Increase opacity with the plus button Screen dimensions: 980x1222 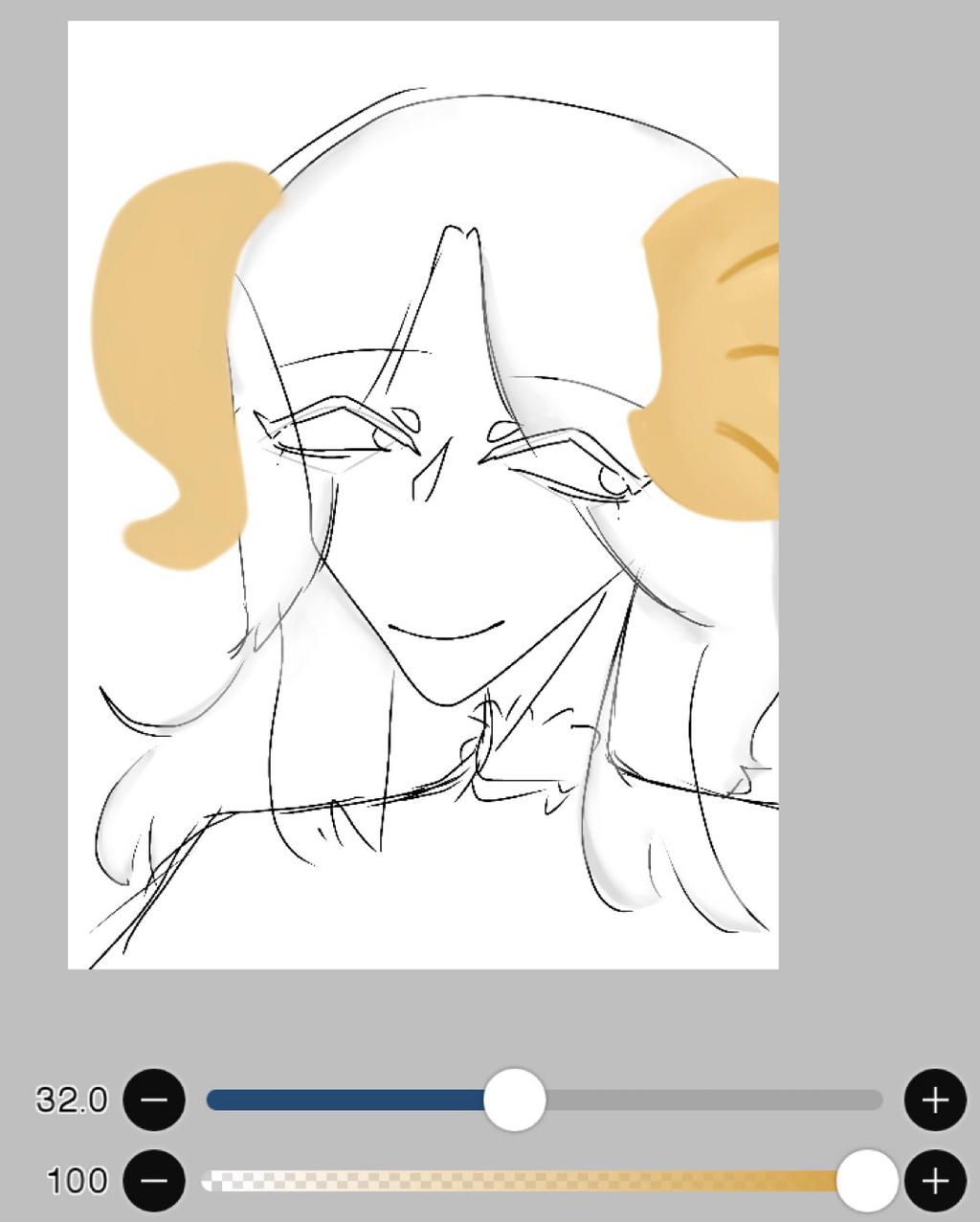(x=935, y=1180)
